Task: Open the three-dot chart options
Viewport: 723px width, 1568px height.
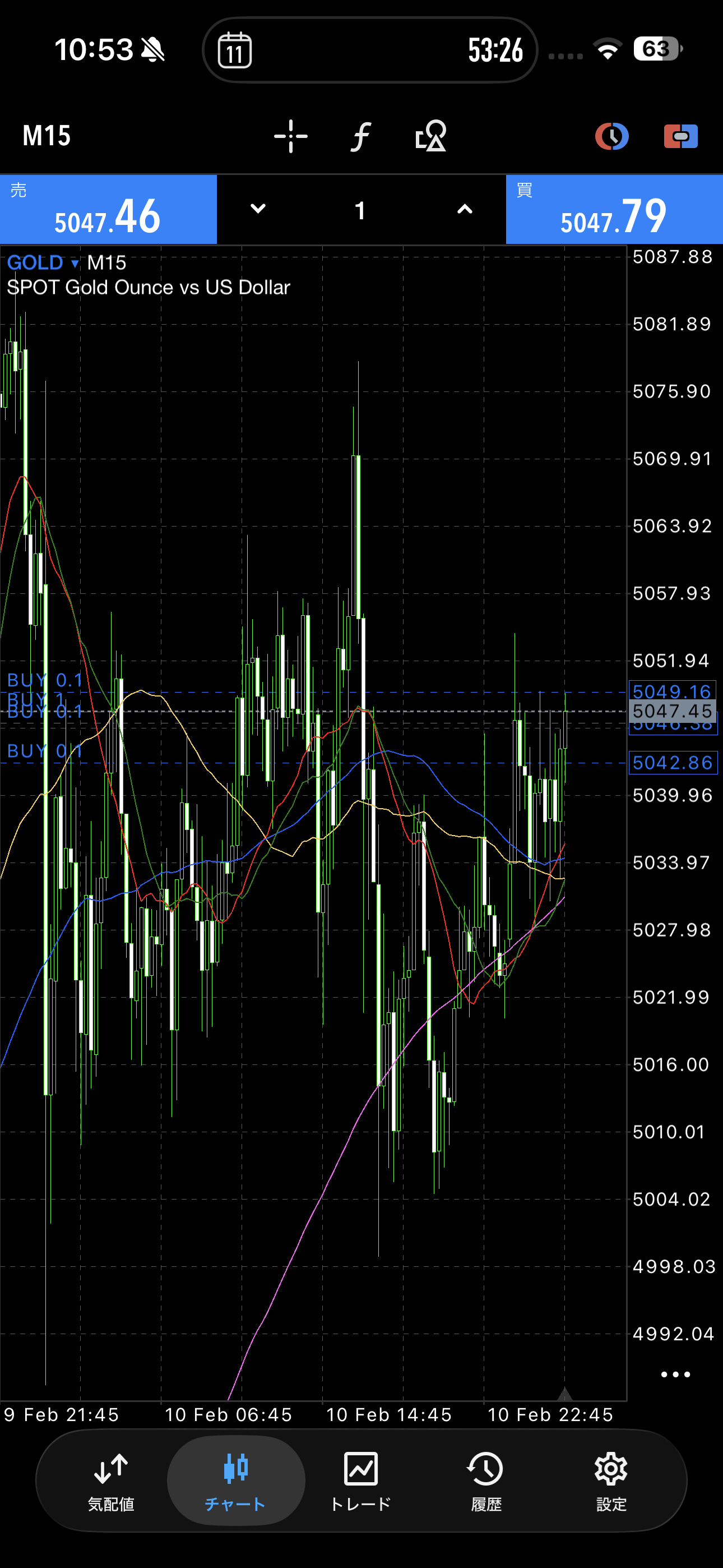Action: pyautogui.click(x=675, y=1375)
